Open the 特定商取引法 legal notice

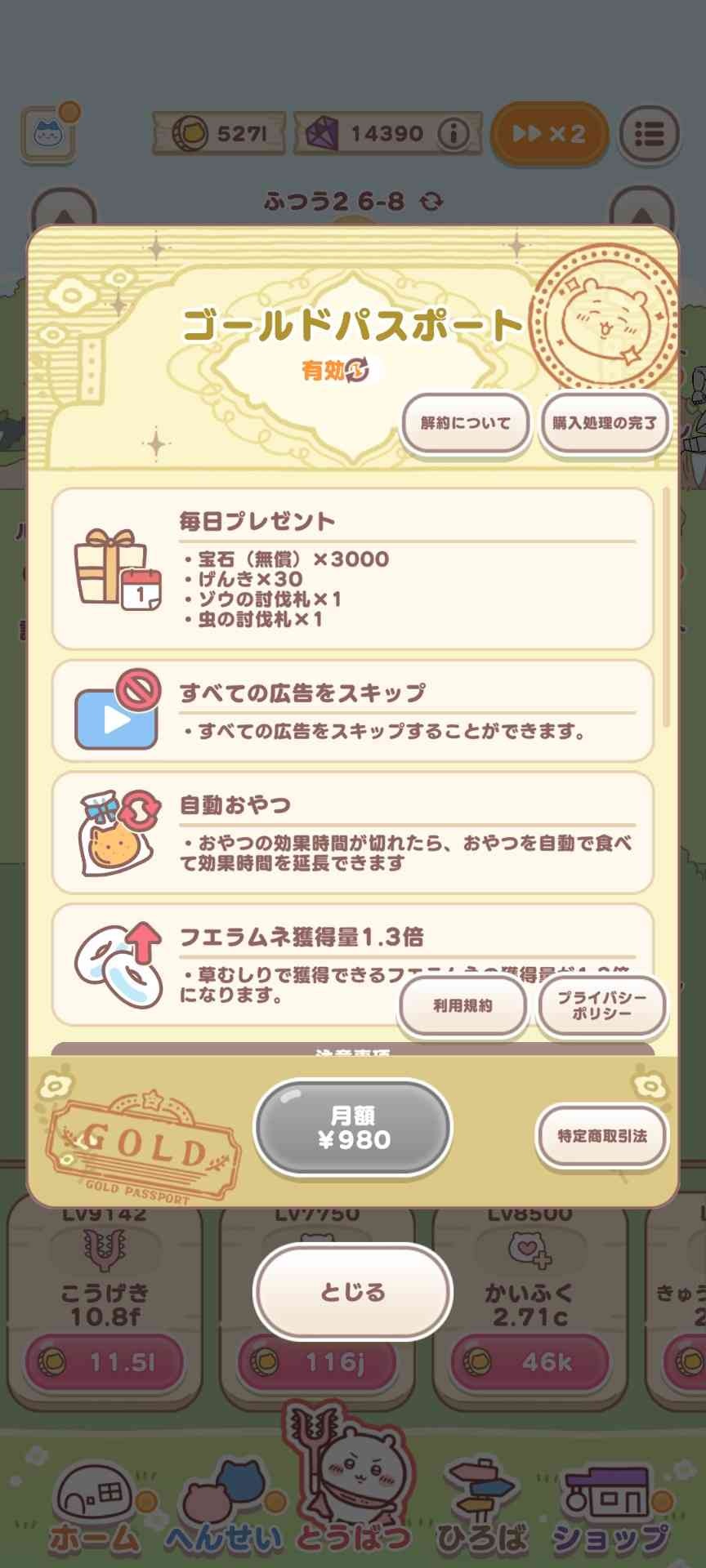coord(602,1136)
